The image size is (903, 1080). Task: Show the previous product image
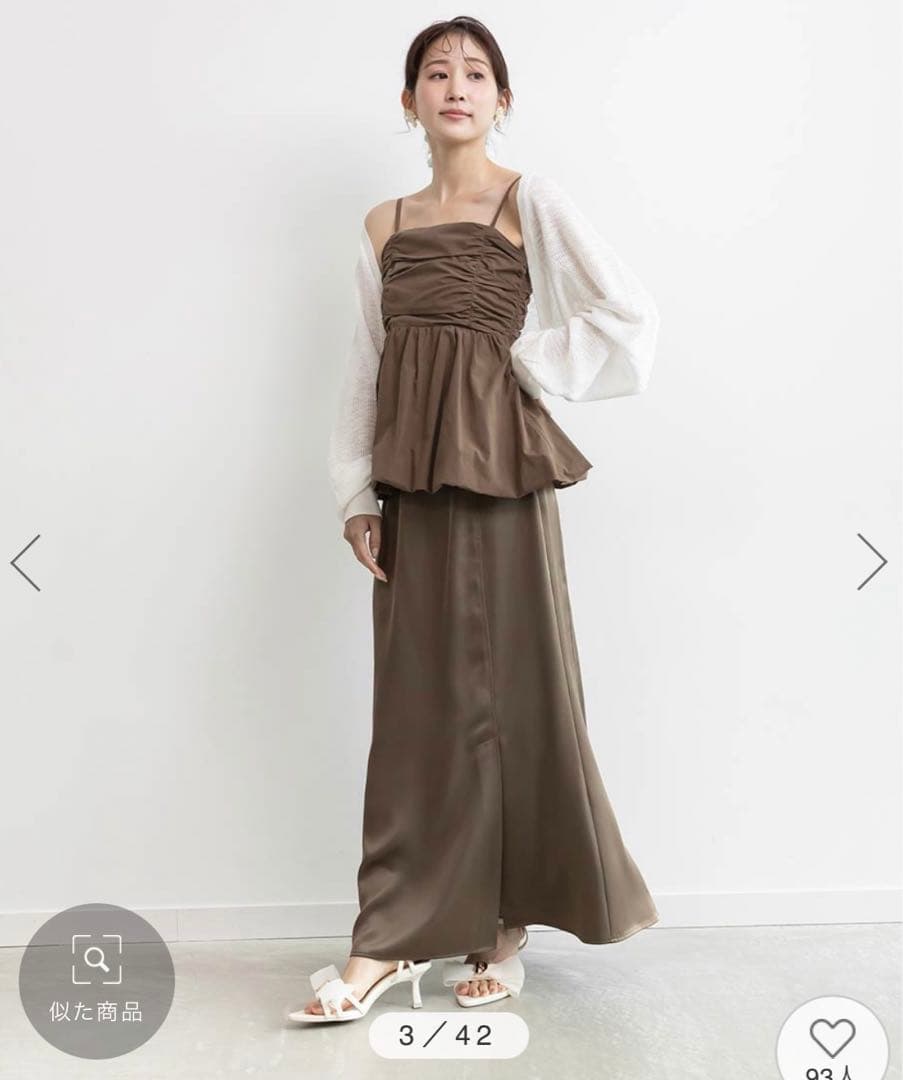click(26, 562)
